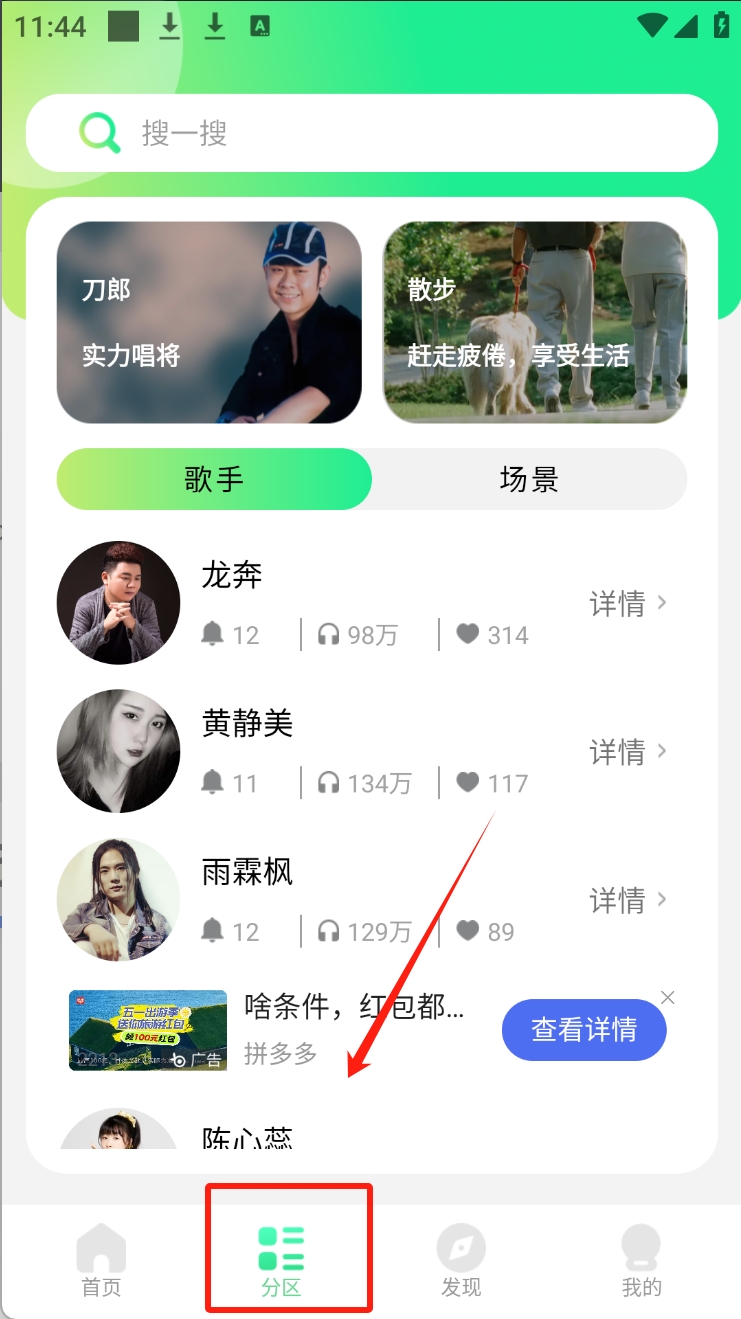Open the 我的 profile tab
The height and width of the screenshot is (1319, 741).
641,1260
